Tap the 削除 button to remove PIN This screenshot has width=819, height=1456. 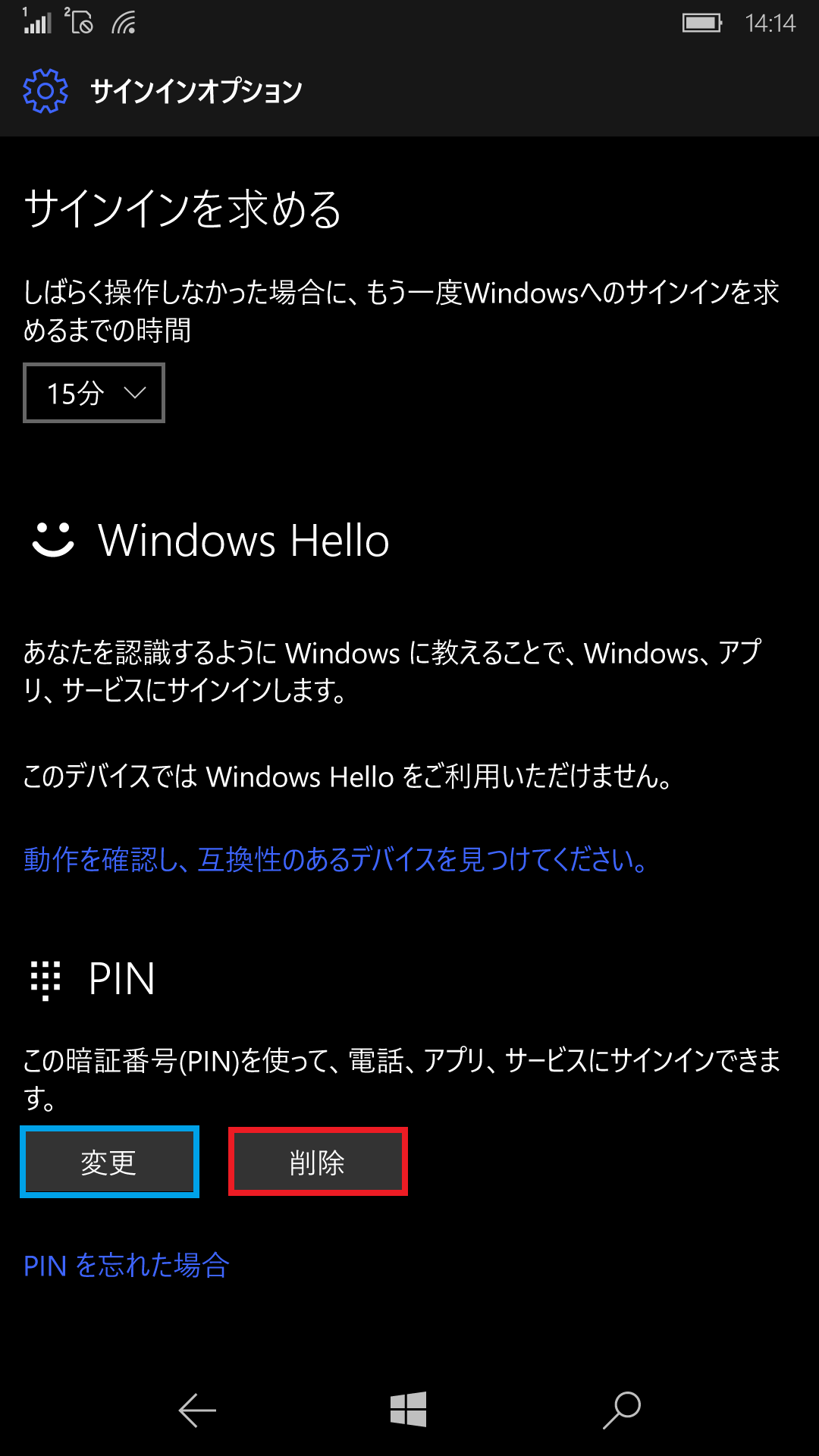pos(318,1162)
